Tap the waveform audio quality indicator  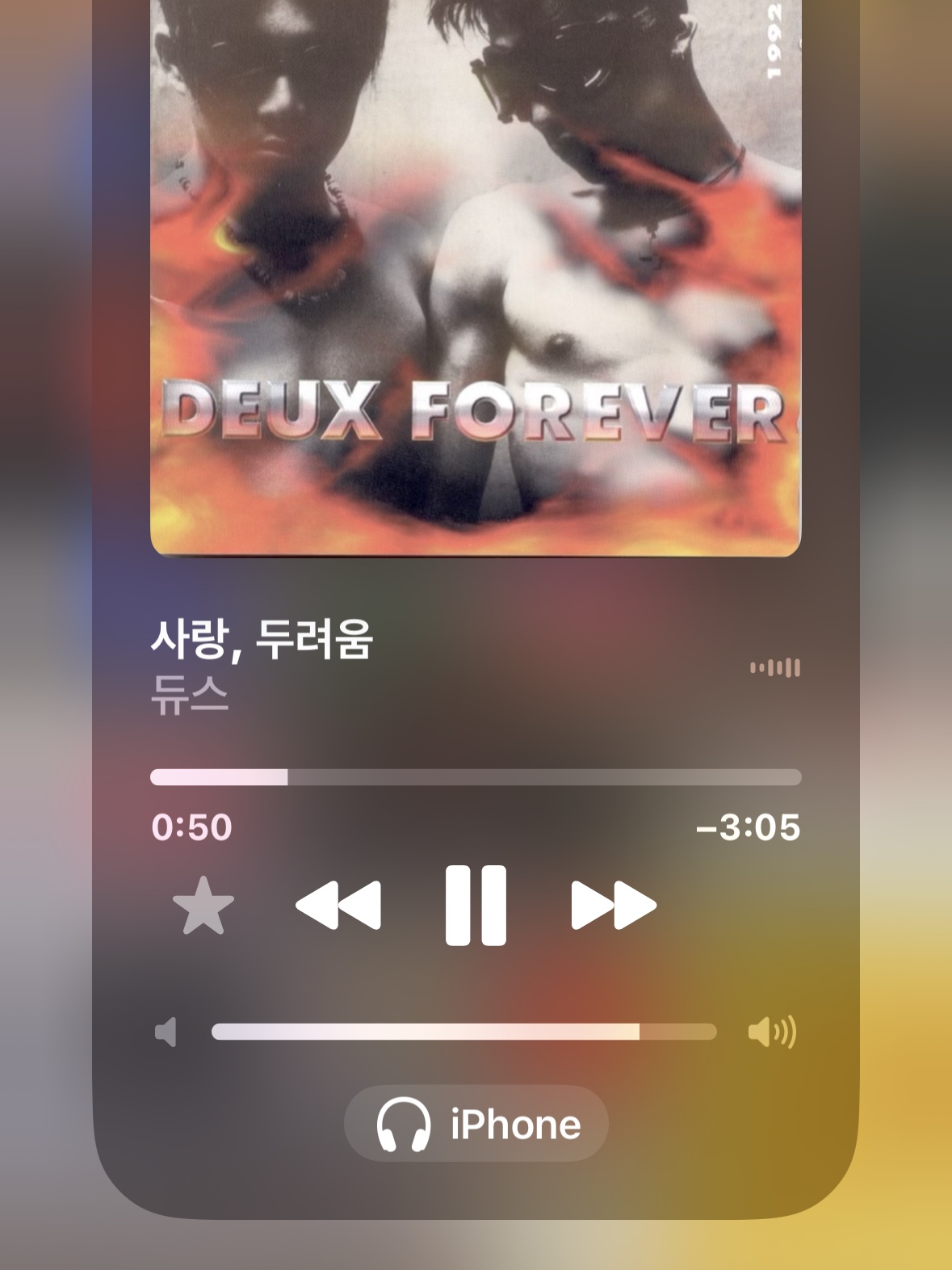pyautogui.click(x=774, y=667)
